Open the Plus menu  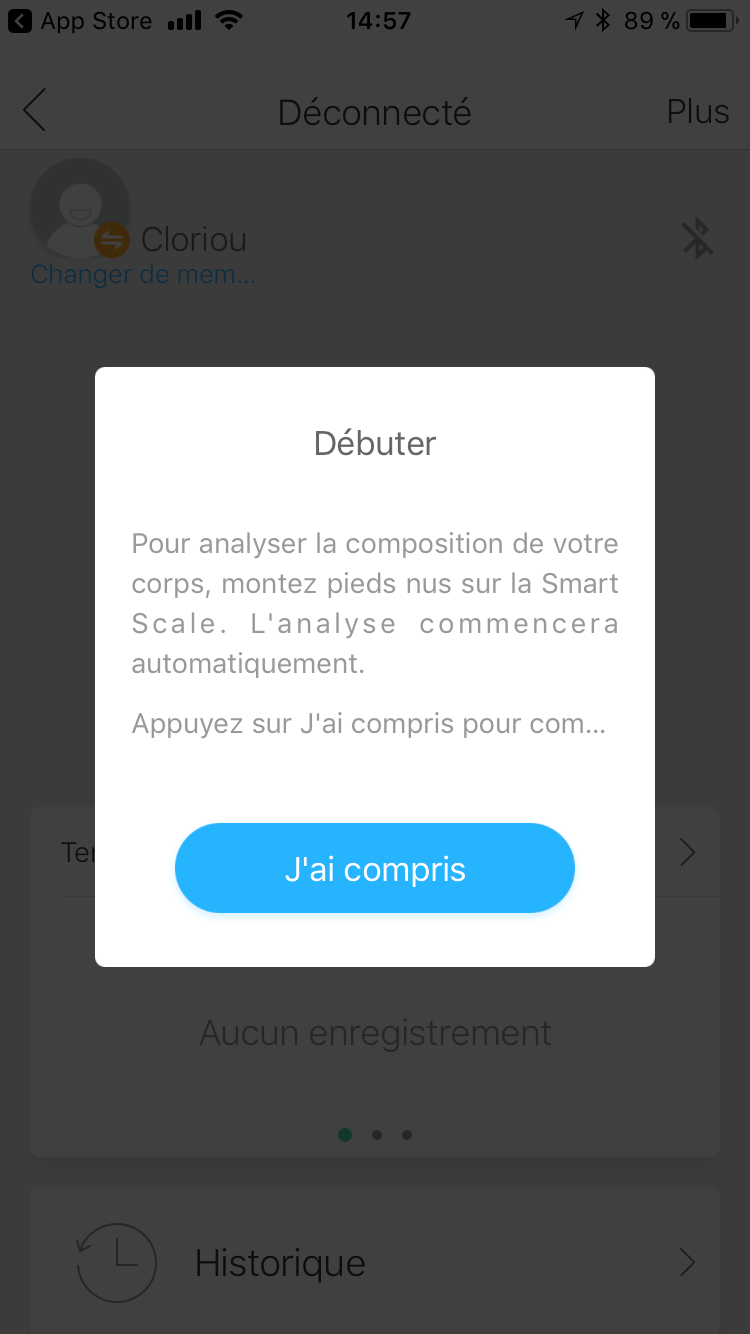[697, 111]
